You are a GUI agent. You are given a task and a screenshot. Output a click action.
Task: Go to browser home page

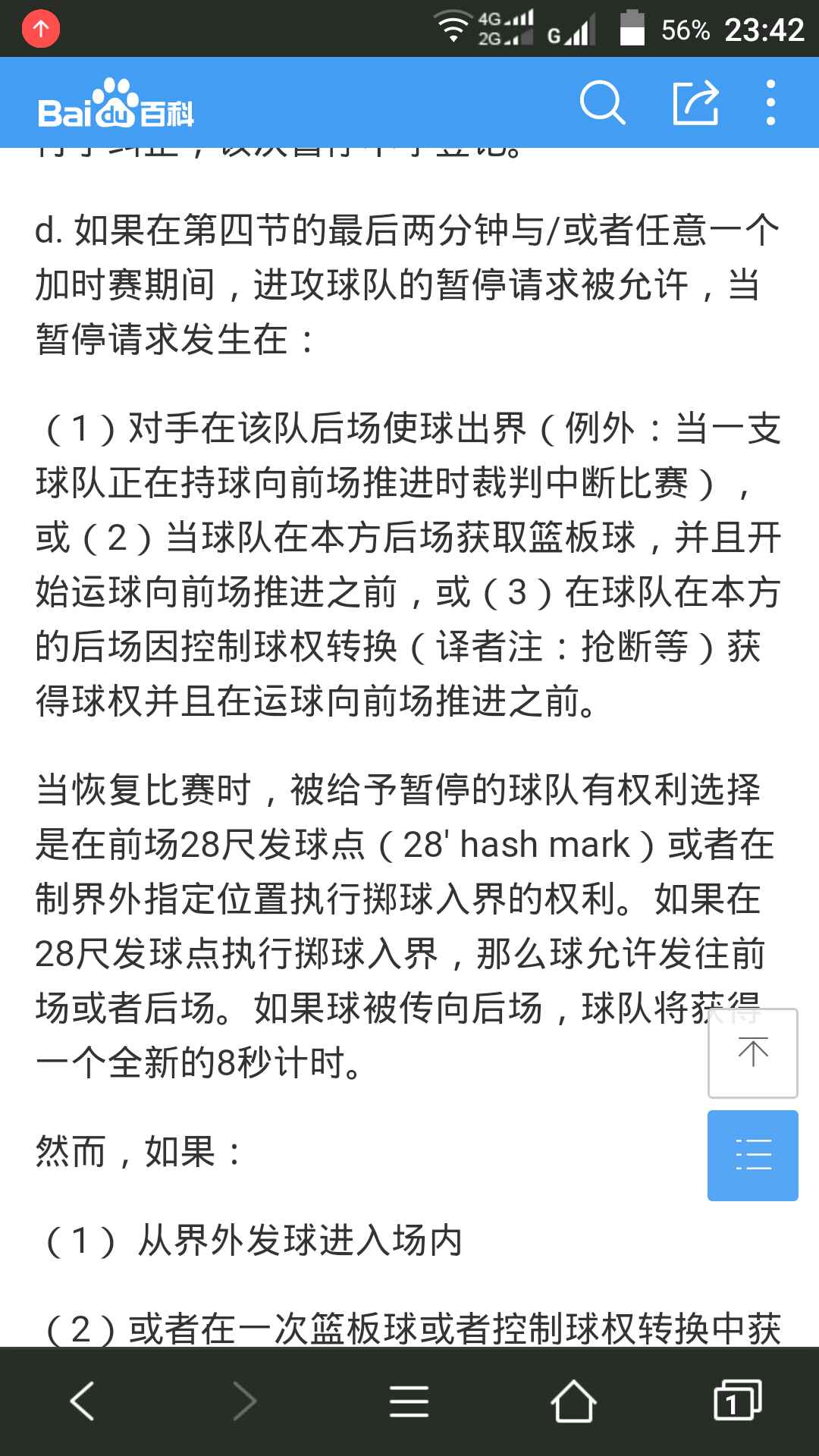573,1401
